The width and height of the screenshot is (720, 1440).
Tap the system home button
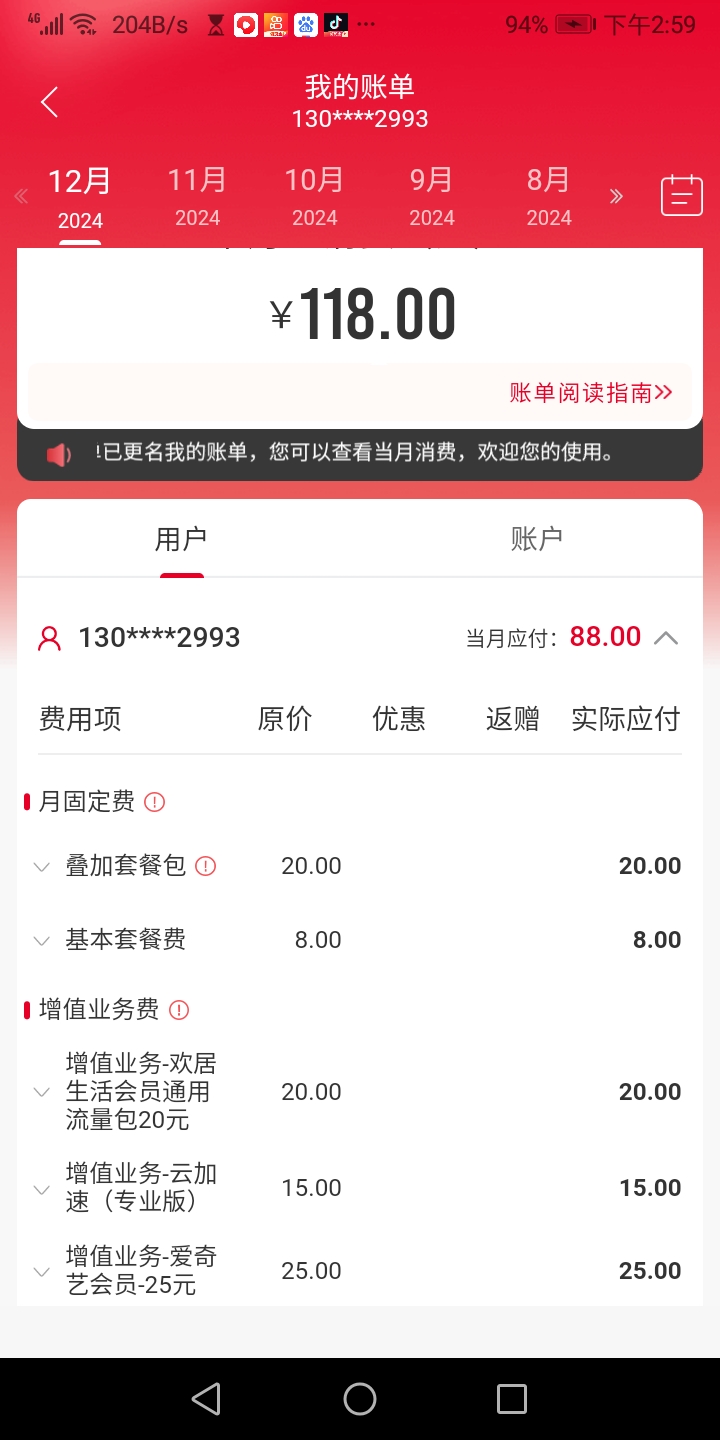[x=360, y=1399]
